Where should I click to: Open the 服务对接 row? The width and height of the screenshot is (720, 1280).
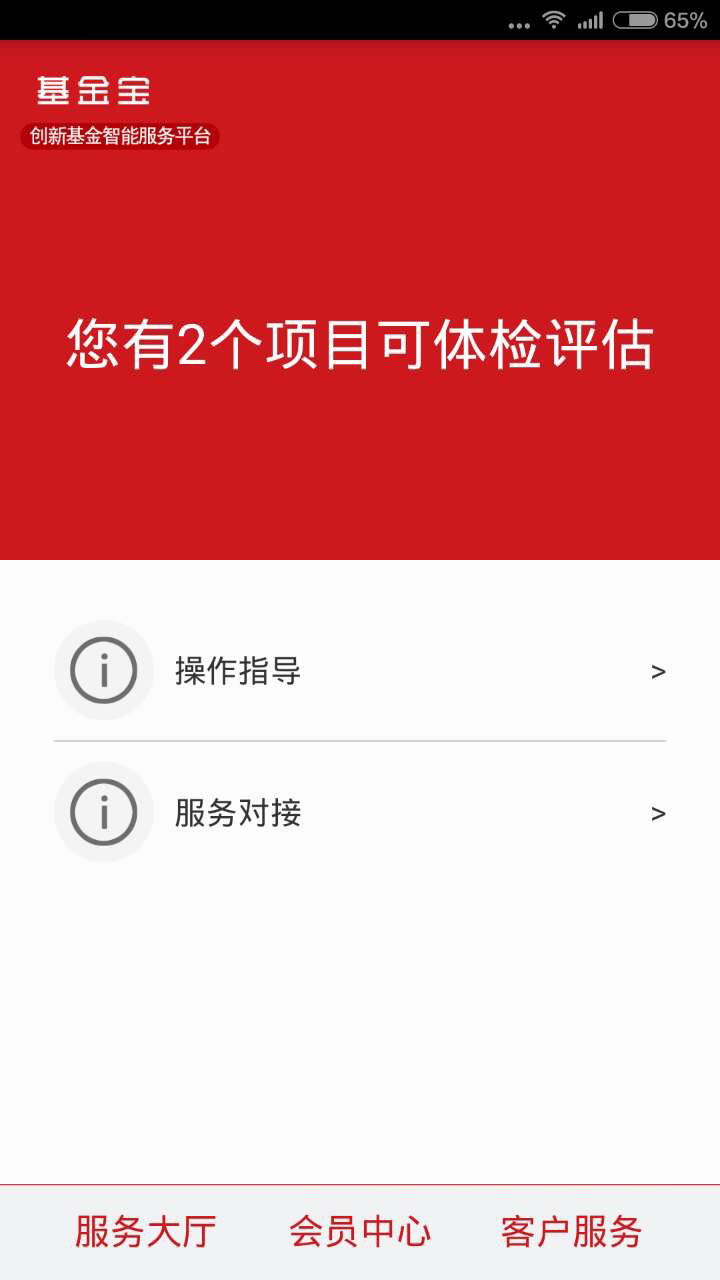[359, 812]
